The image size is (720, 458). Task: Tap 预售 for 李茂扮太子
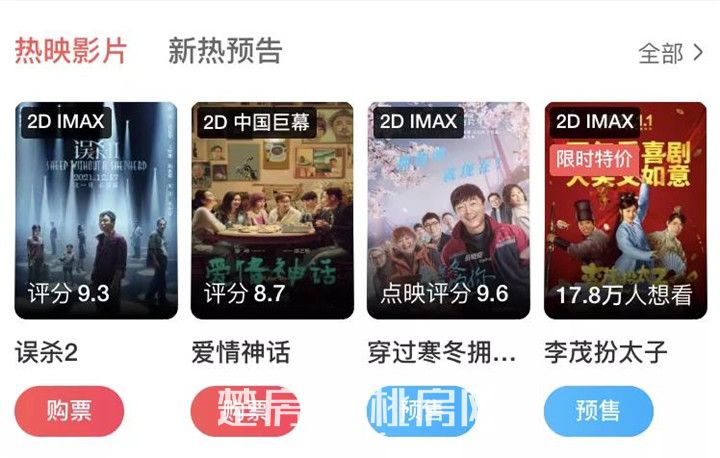(598, 411)
